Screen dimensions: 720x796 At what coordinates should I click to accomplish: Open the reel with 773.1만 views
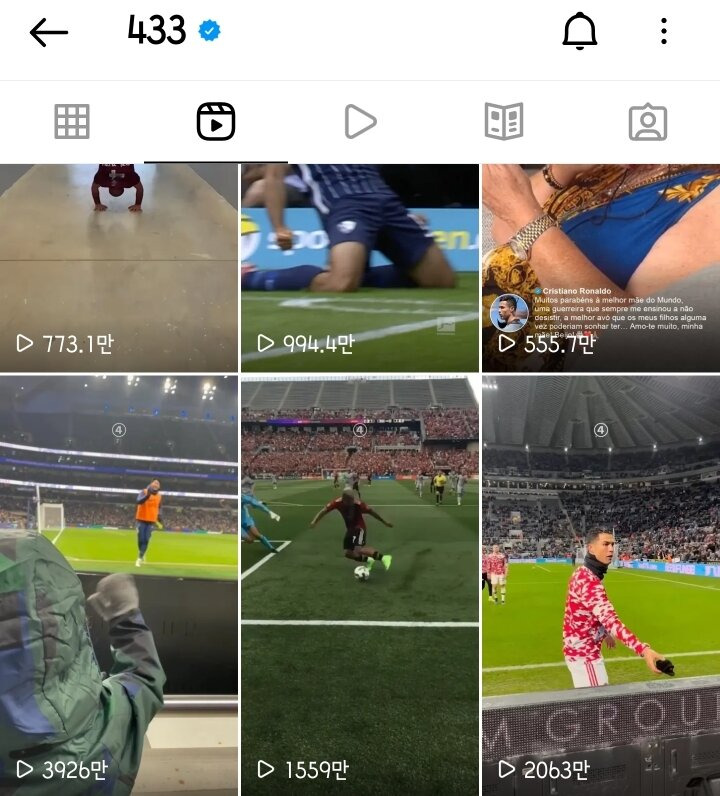pyautogui.click(x=119, y=268)
